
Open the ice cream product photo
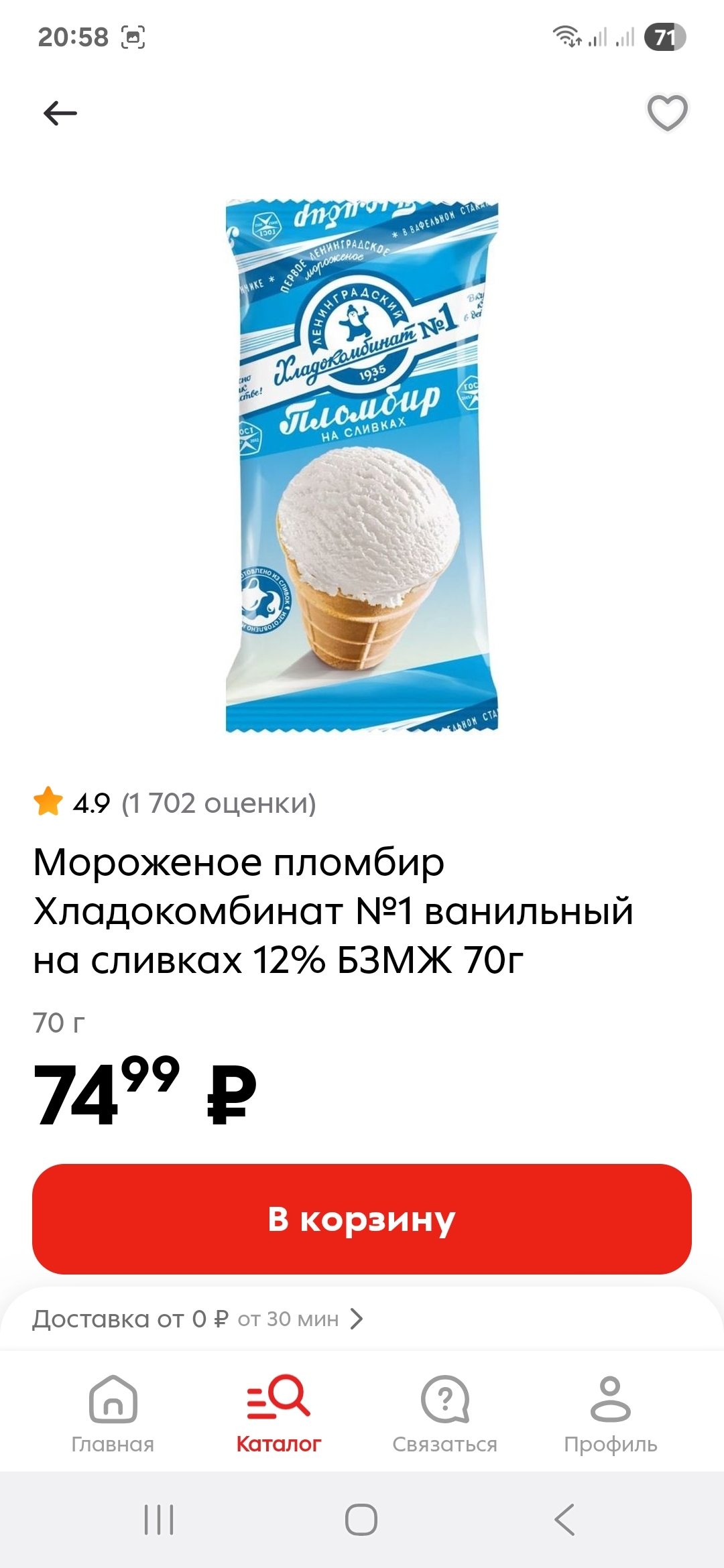362,466
